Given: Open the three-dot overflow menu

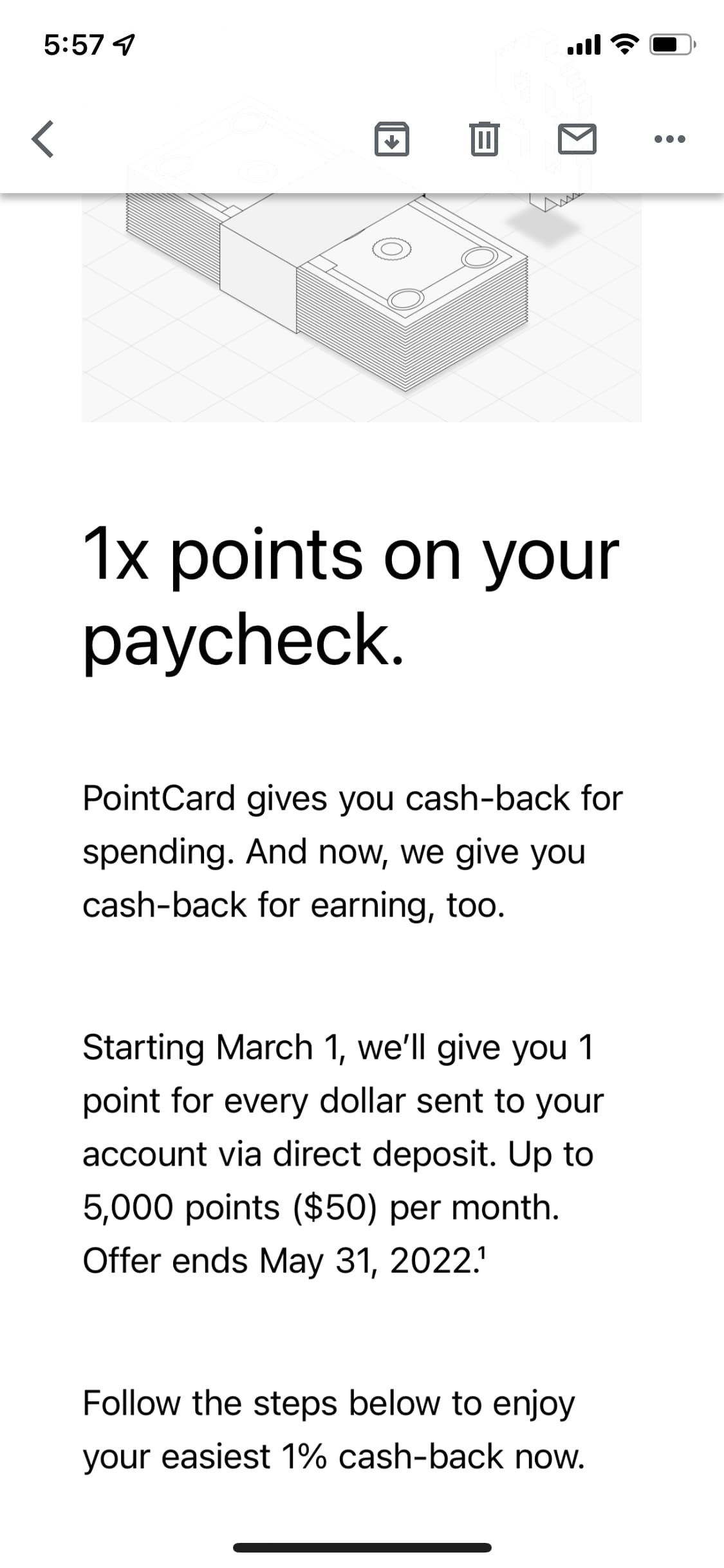Looking at the screenshot, I should (x=669, y=138).
